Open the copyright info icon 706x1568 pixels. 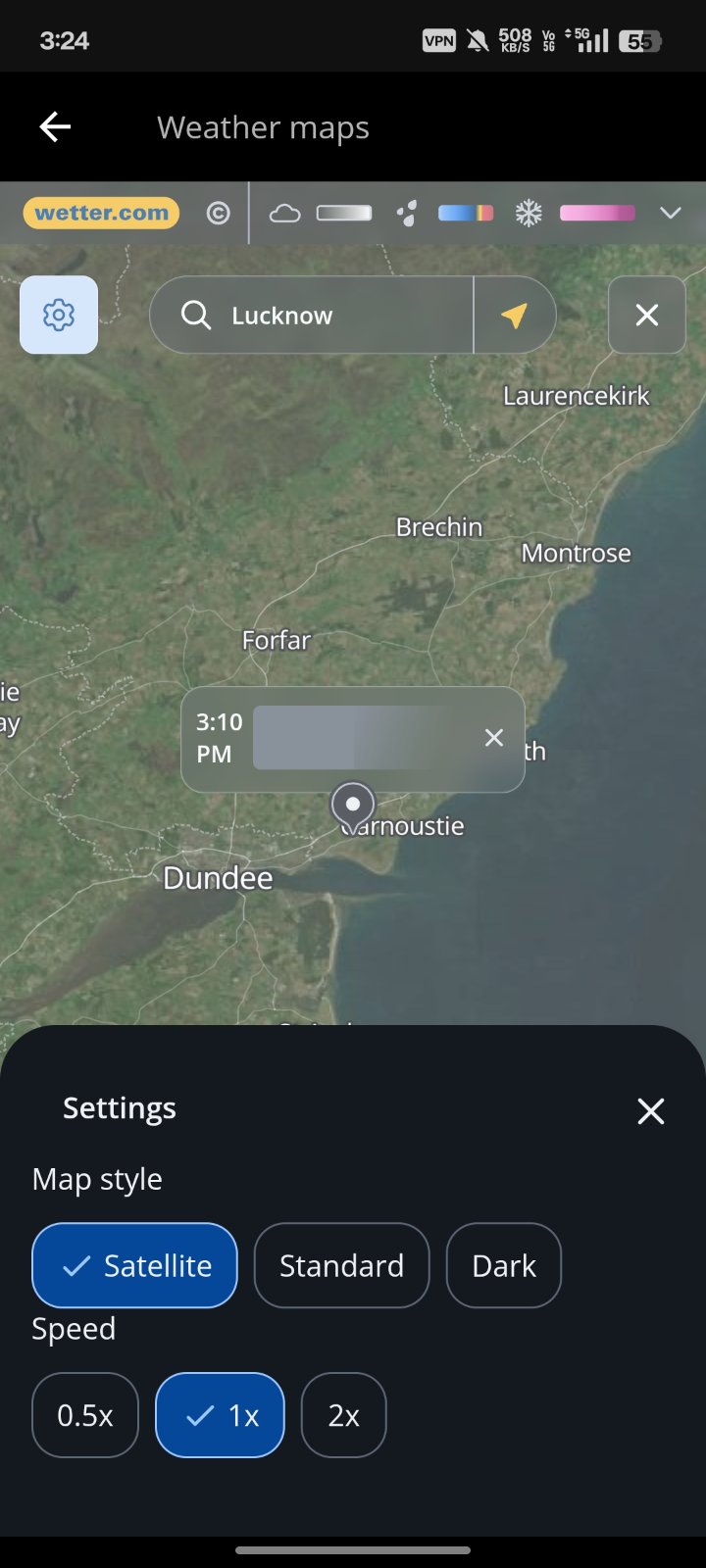[219, 213]
